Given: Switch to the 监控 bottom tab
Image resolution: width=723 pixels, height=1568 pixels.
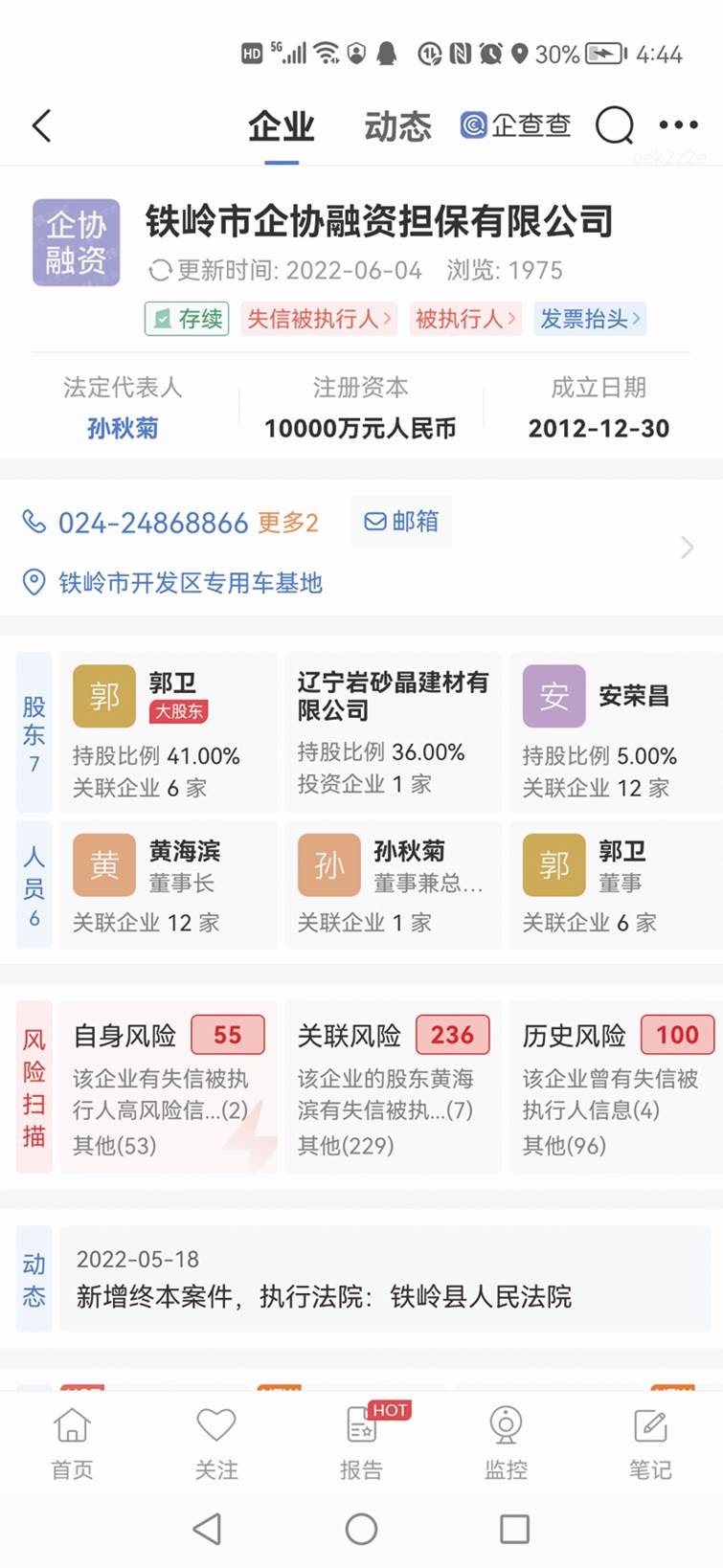Looking at the screenshot, I should [506, 1444].
